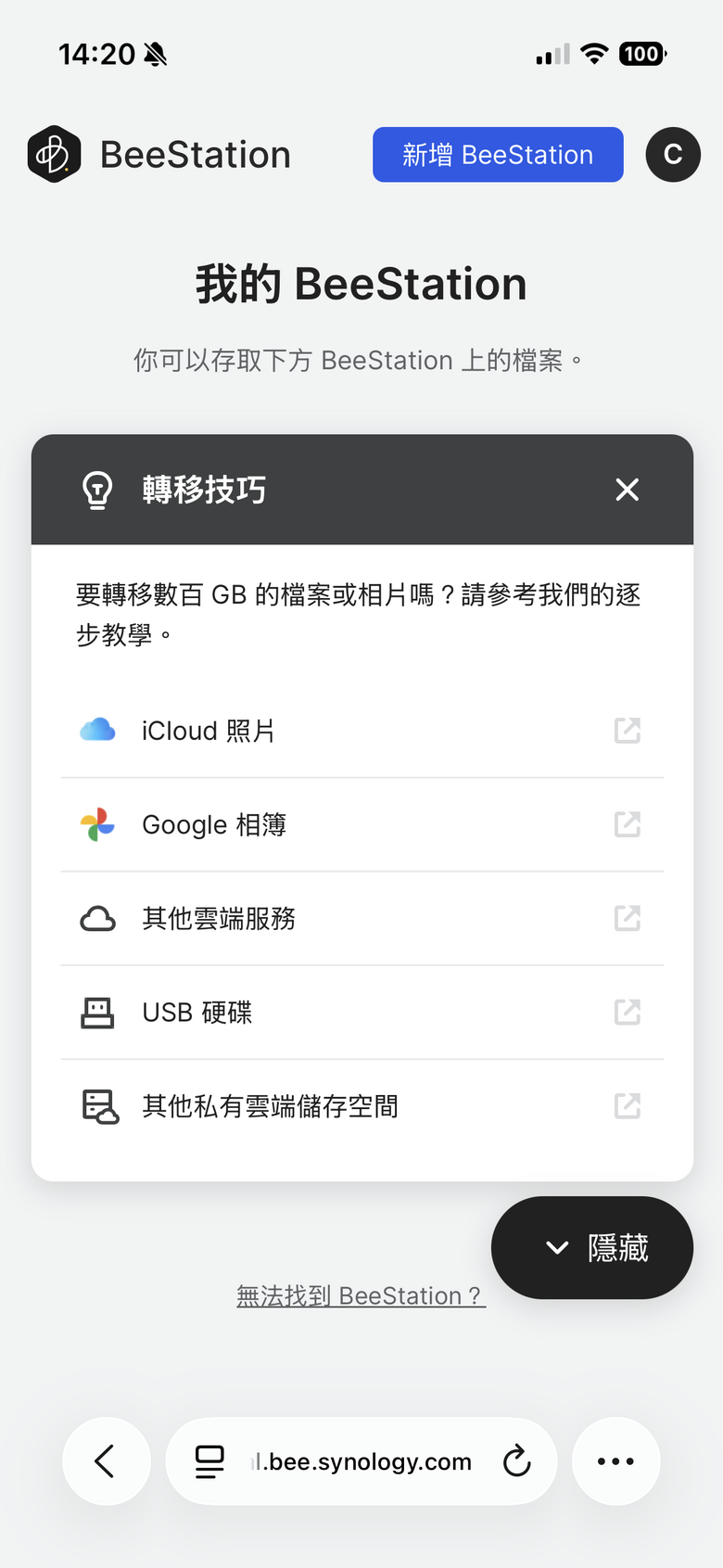Viewport: 723px width, 1568px height.
Task: Click the battery level indicator showing 100
Action: pyautogui.click(x=641, y=54)
